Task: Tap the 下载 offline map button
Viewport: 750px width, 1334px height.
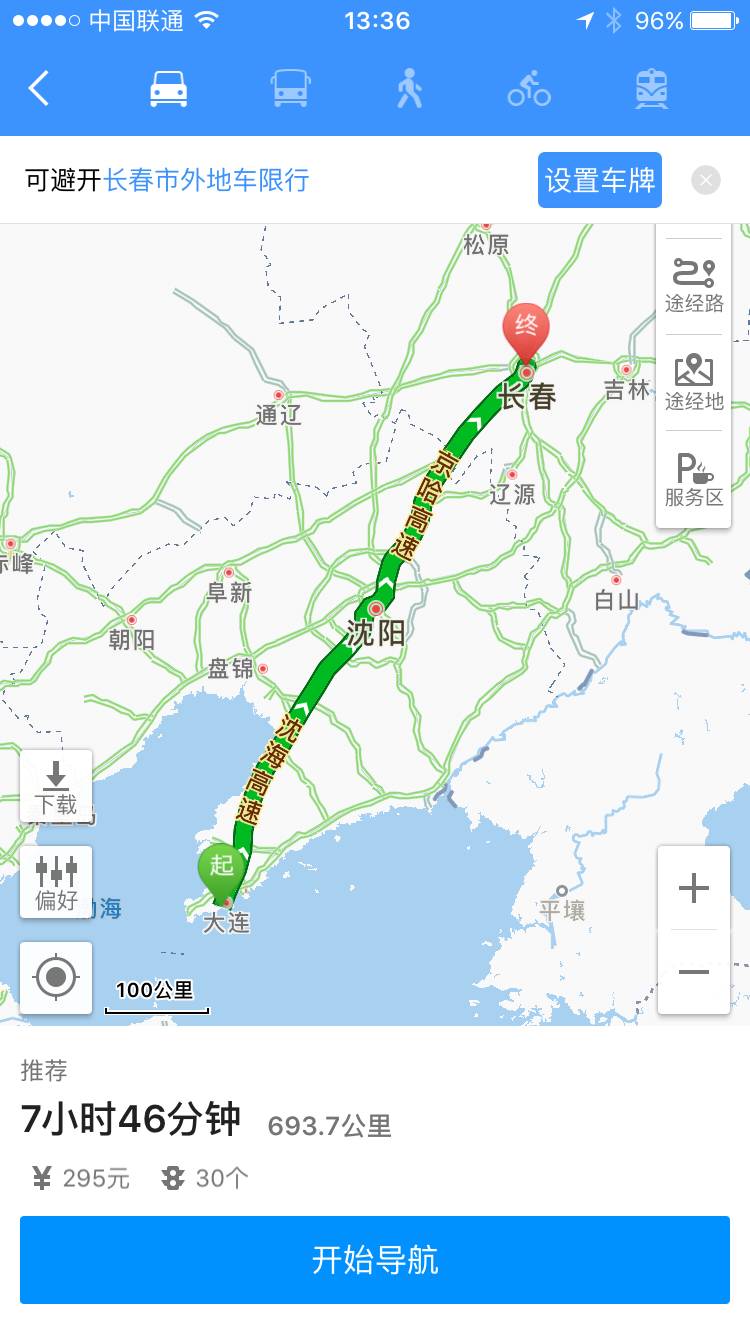Action: coord(56,786)
